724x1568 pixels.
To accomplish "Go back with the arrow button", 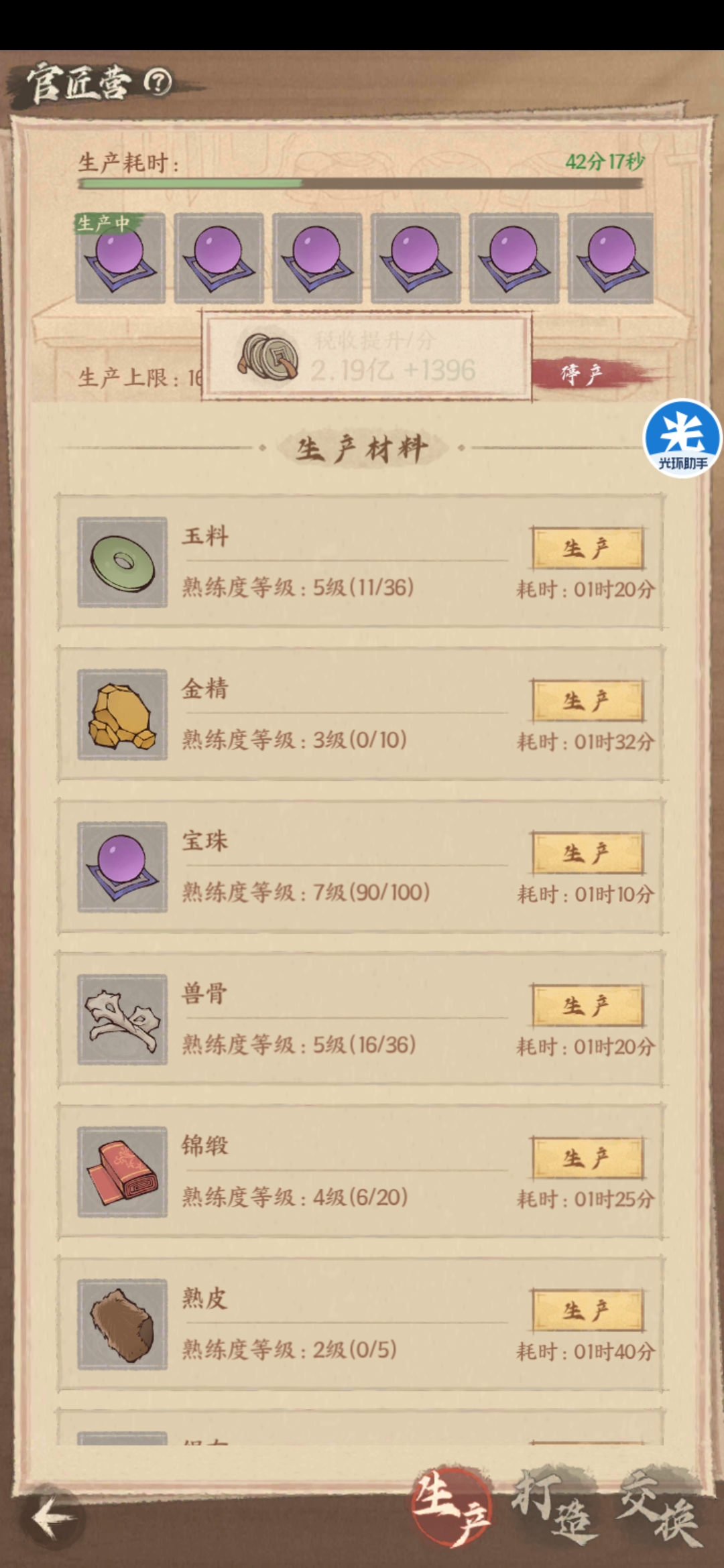I will (54, 1518).
